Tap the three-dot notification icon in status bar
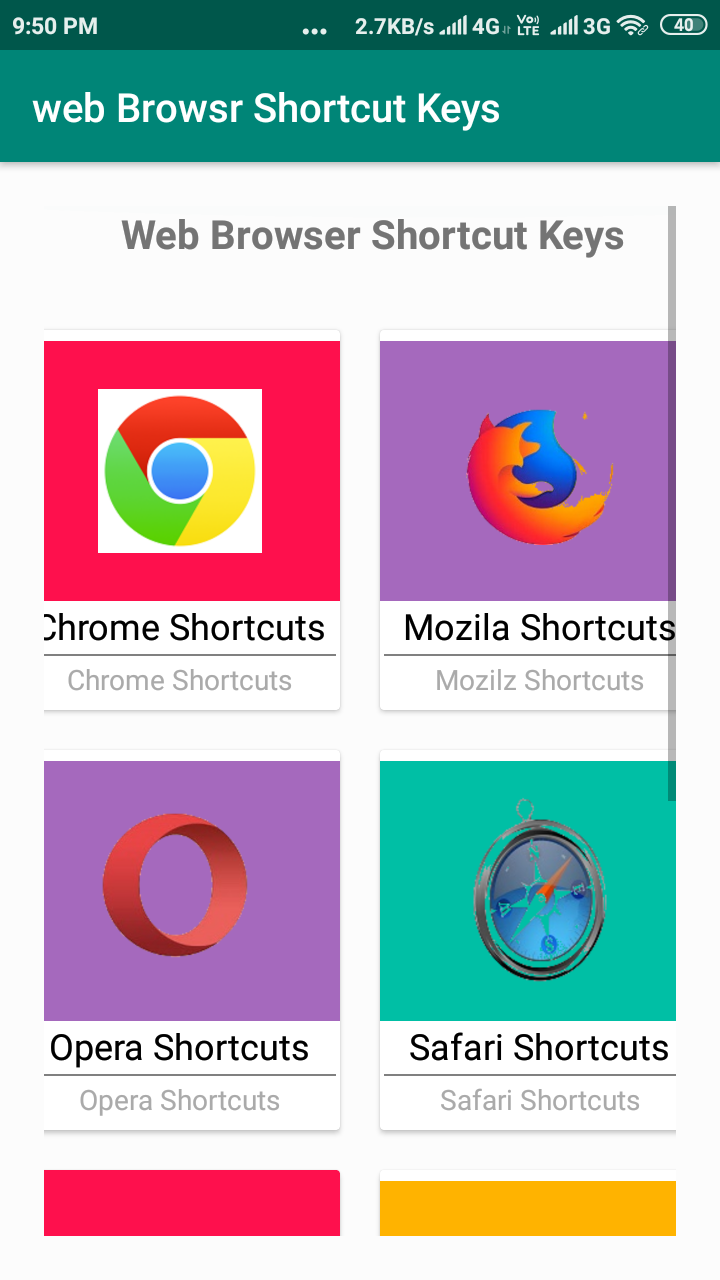 click(x=314, y=30)
